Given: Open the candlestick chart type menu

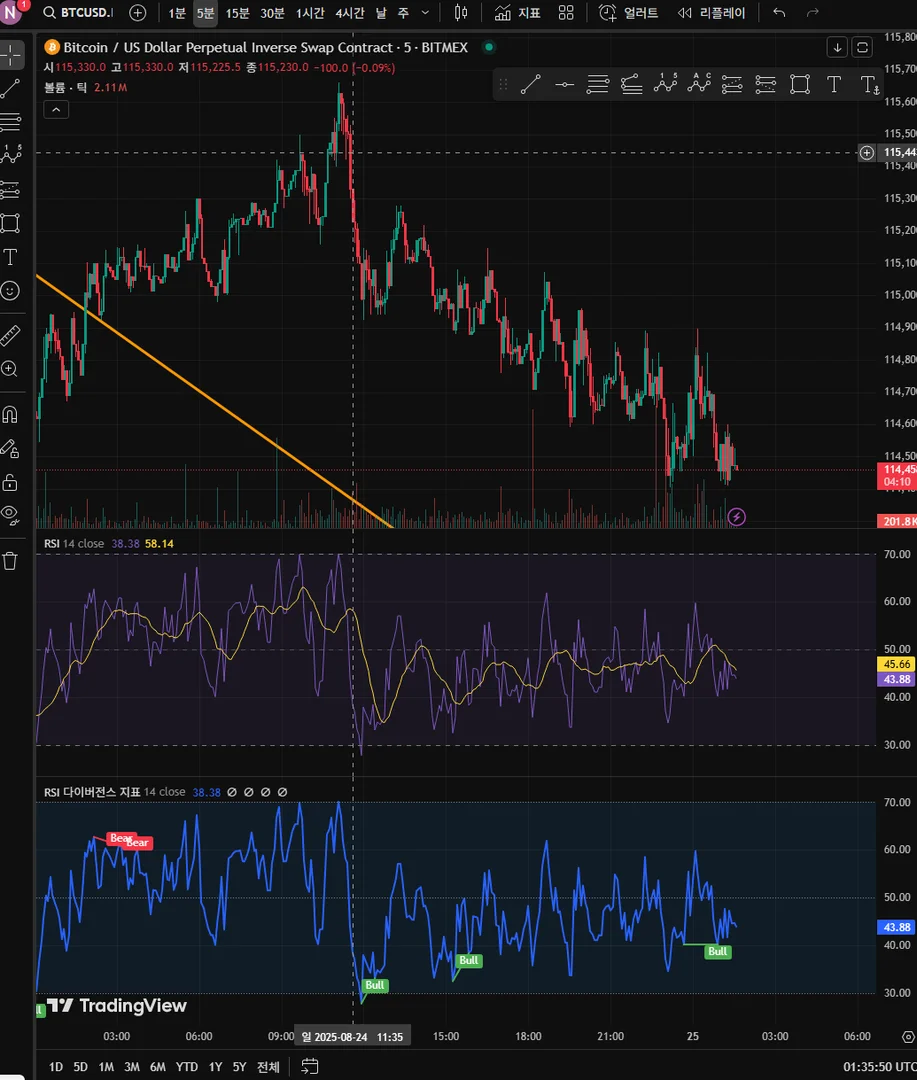Looking at the screenshot, I should [x=461, y=13].
